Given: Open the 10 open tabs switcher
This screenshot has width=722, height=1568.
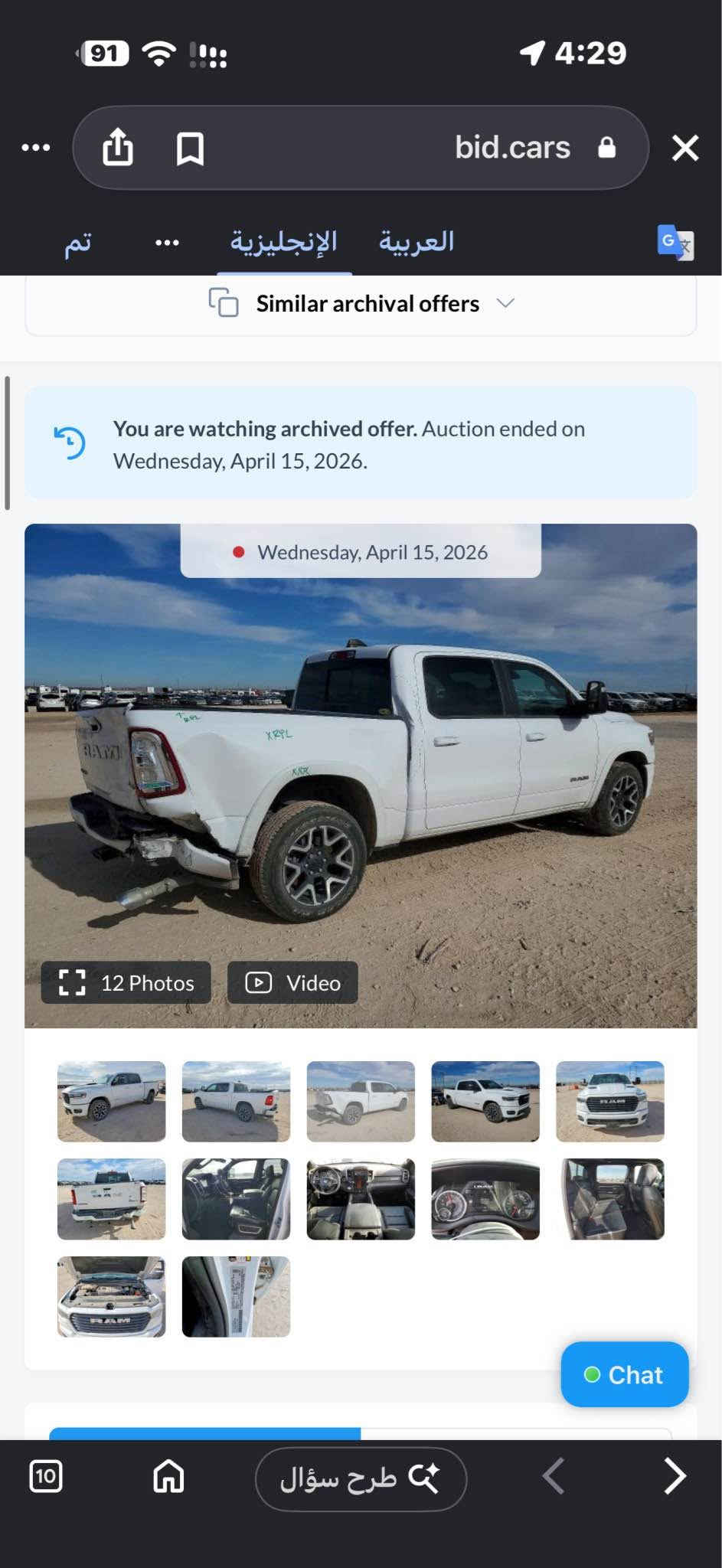Looking at the screenshot, I should click(x=46, y=1475).
